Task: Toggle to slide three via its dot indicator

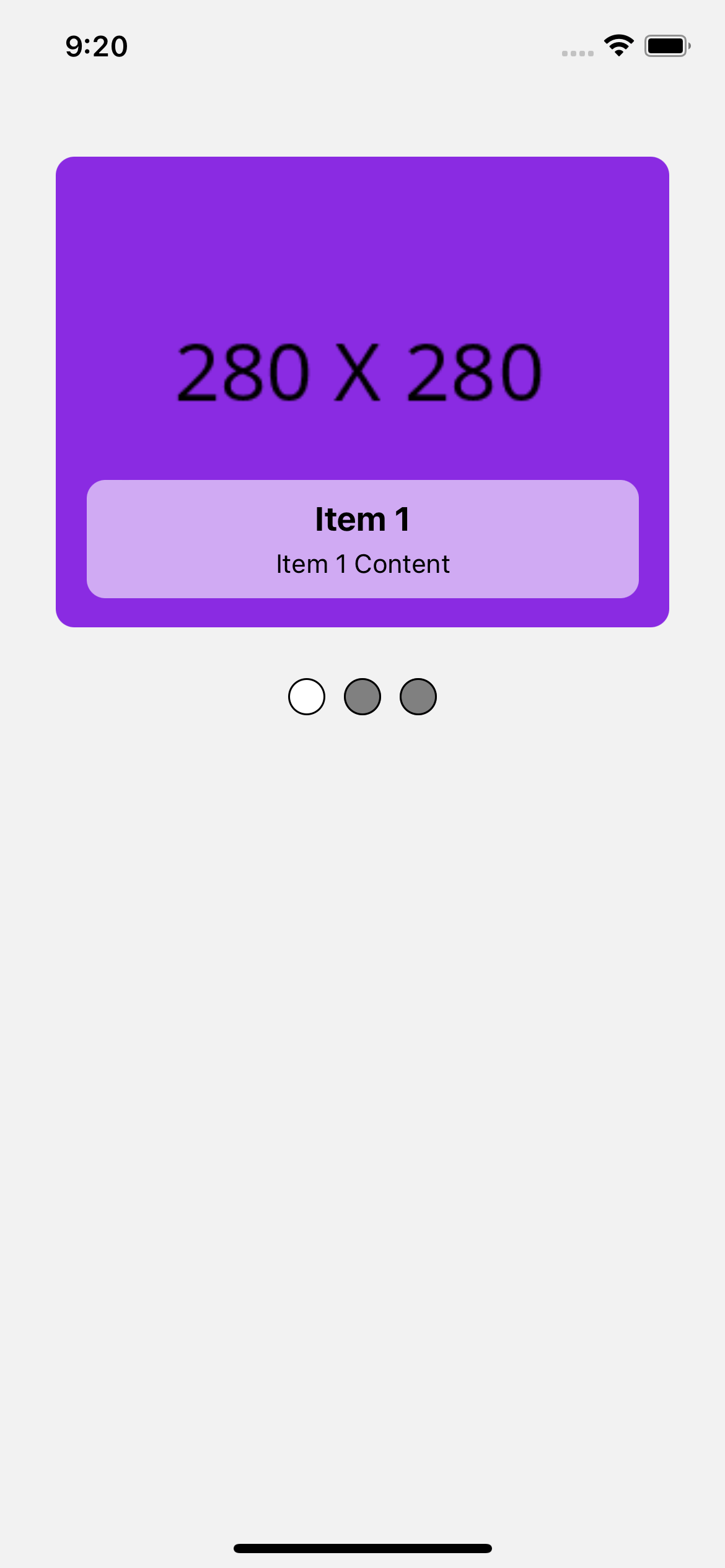Action: 419,696
